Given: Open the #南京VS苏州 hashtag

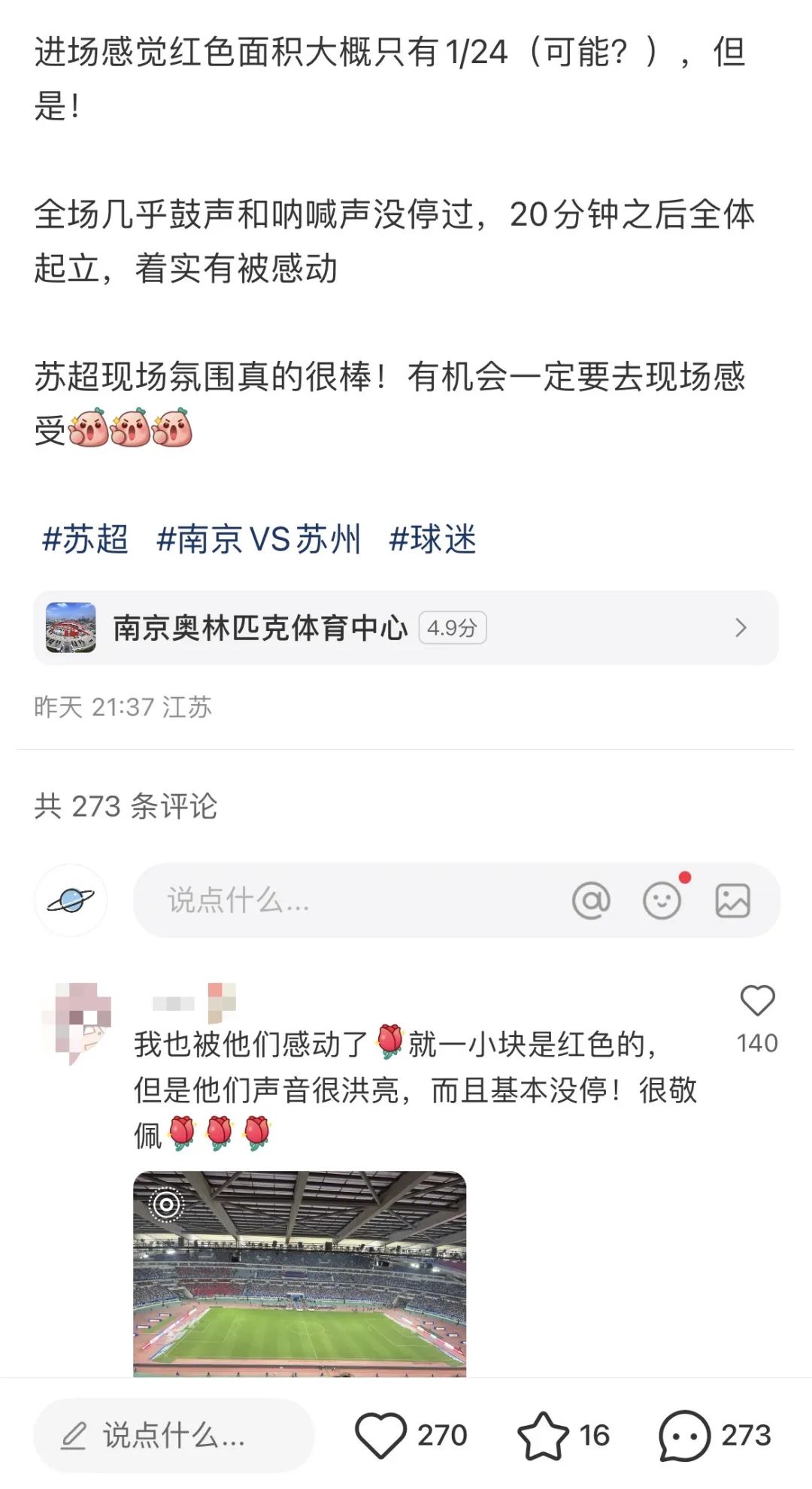Looking at the screenshot, I should tap(259, 539).
